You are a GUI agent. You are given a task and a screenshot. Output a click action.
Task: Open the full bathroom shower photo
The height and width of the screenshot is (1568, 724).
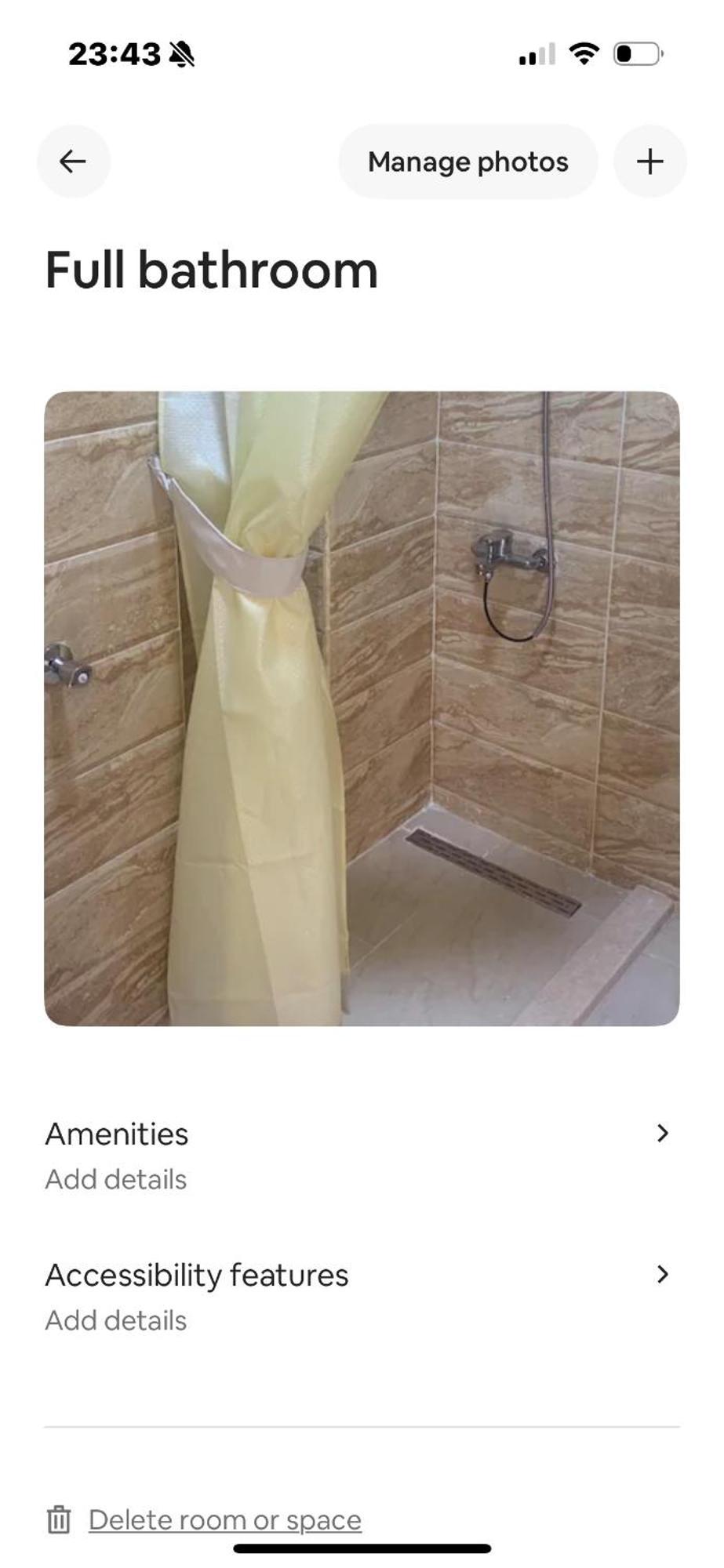[362, 708]
